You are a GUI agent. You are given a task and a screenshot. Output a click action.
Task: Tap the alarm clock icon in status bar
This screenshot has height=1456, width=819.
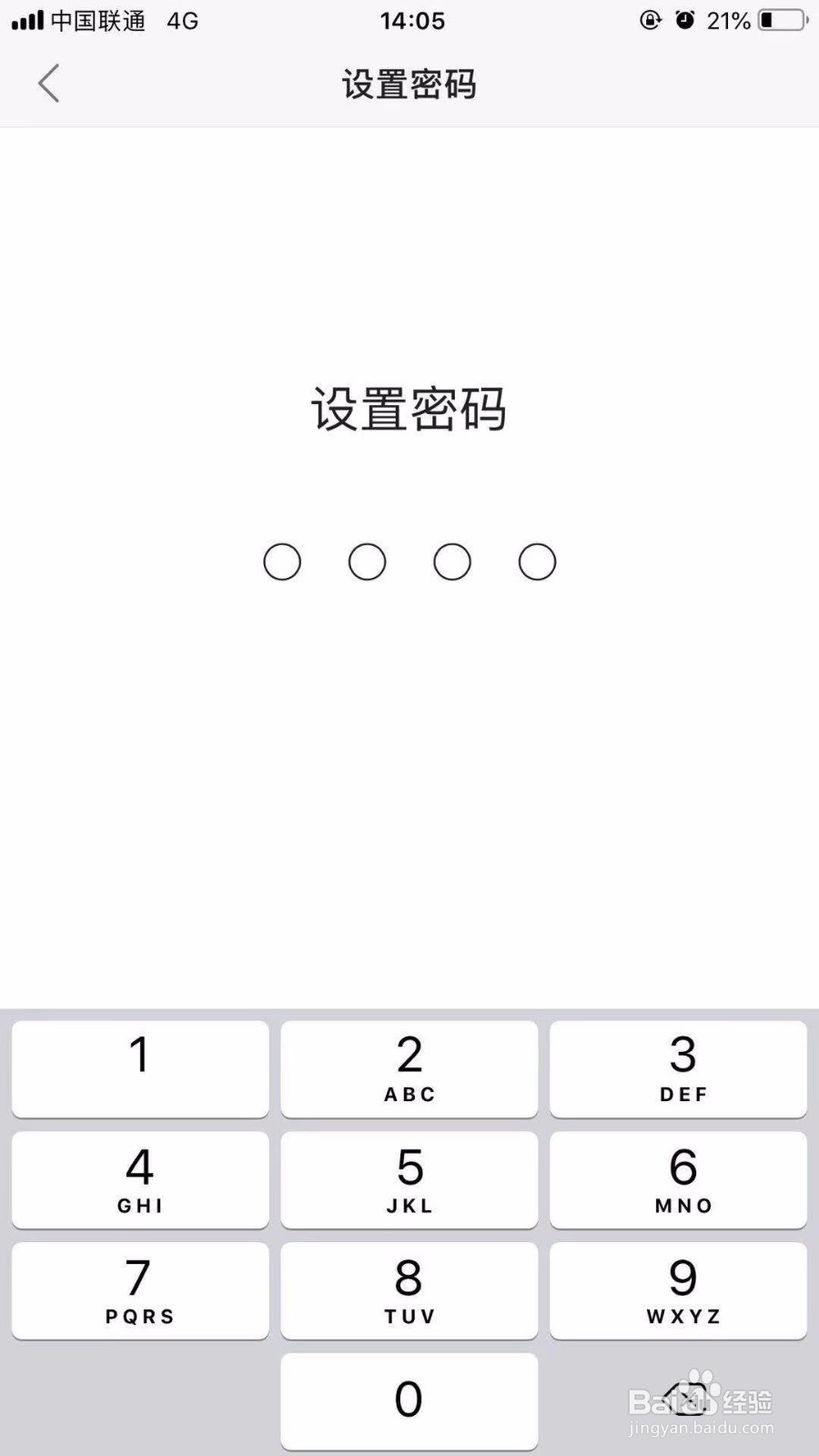click(684, 20)
